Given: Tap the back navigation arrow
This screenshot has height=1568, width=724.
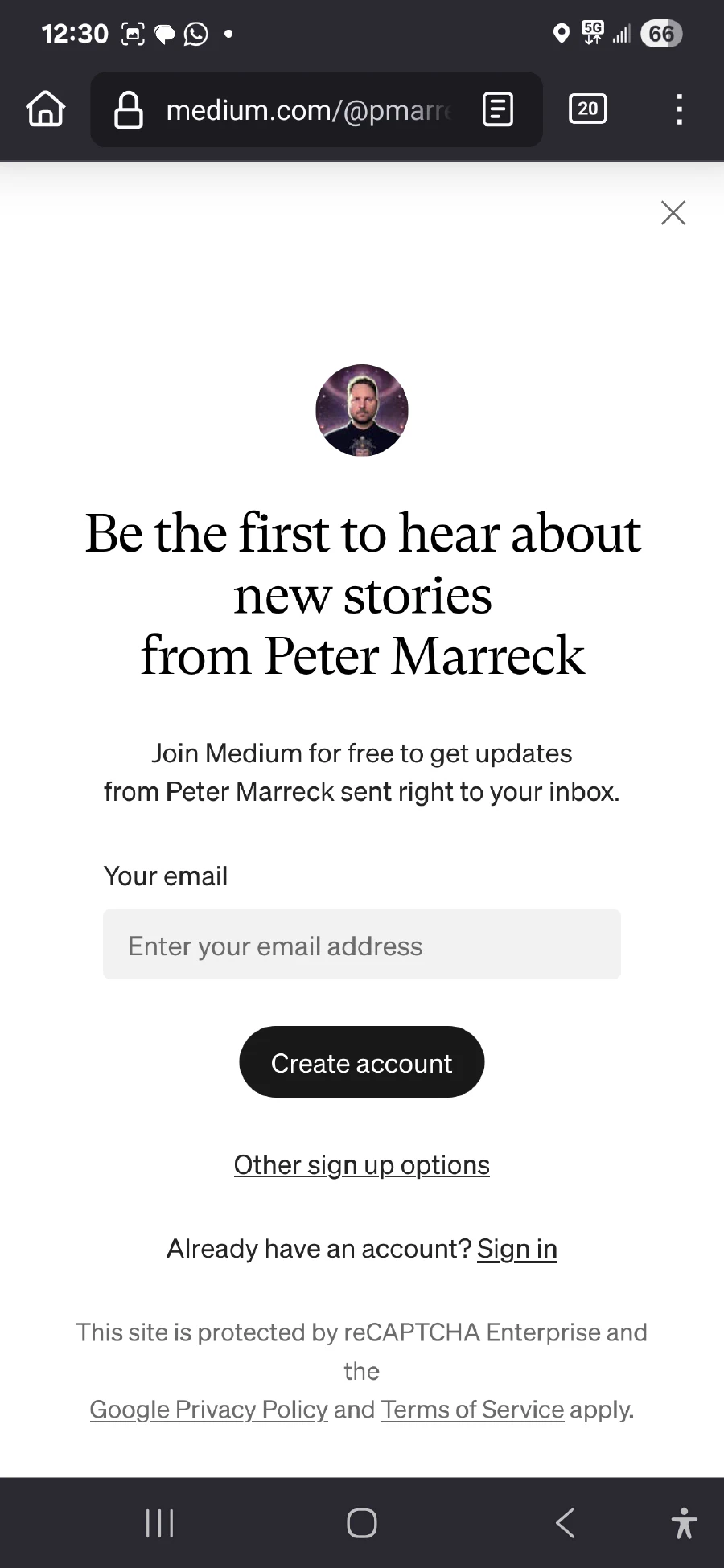Looking at the screenshot, I should click(x=564, y=1522).
